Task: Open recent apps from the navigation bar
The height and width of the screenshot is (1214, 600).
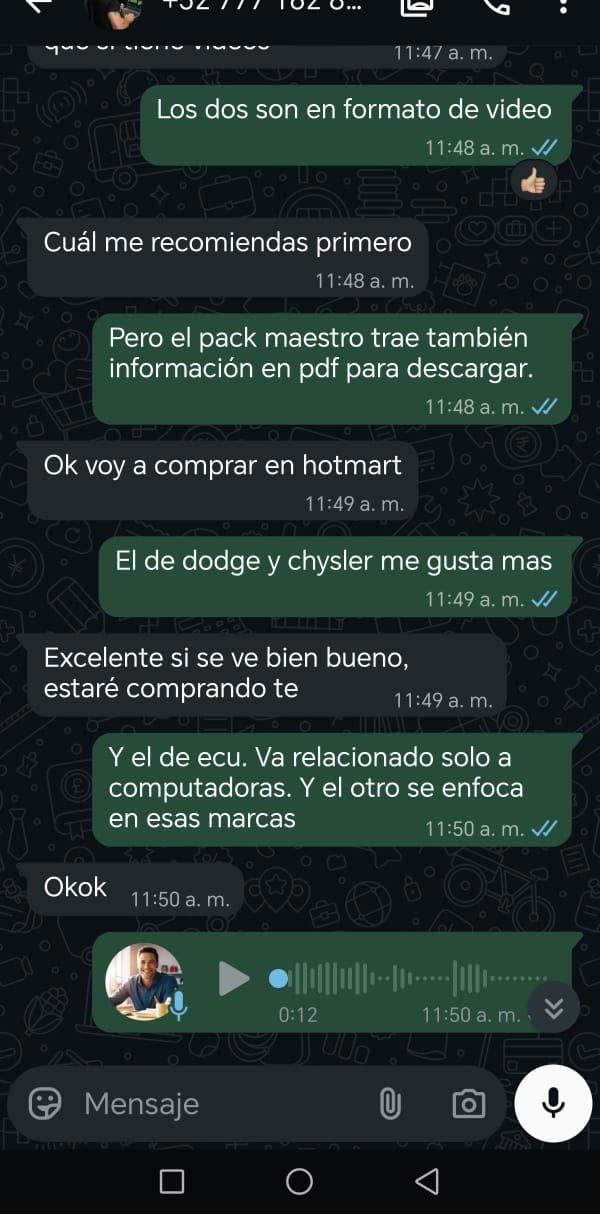Action: point(172,1181)
